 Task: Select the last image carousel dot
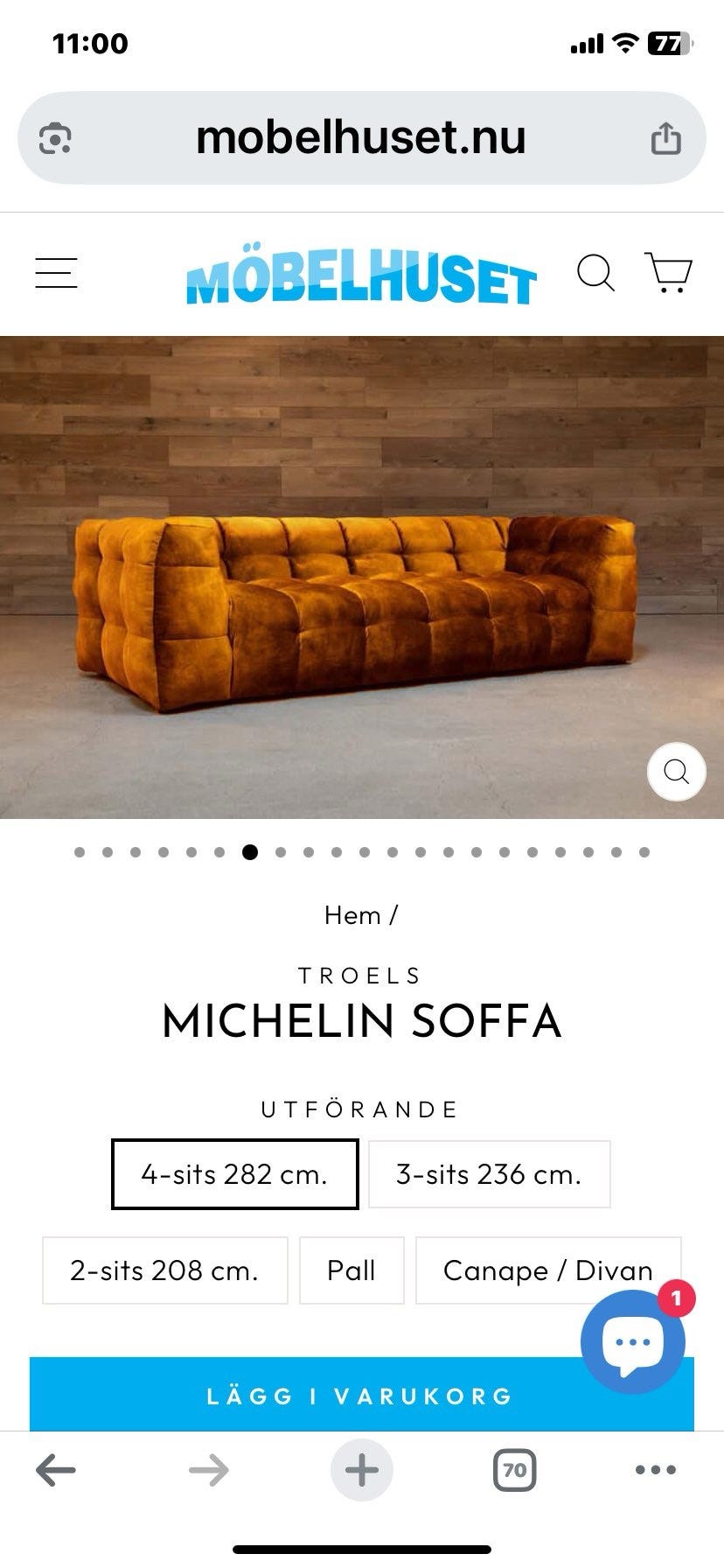click(x=644, y=851)
